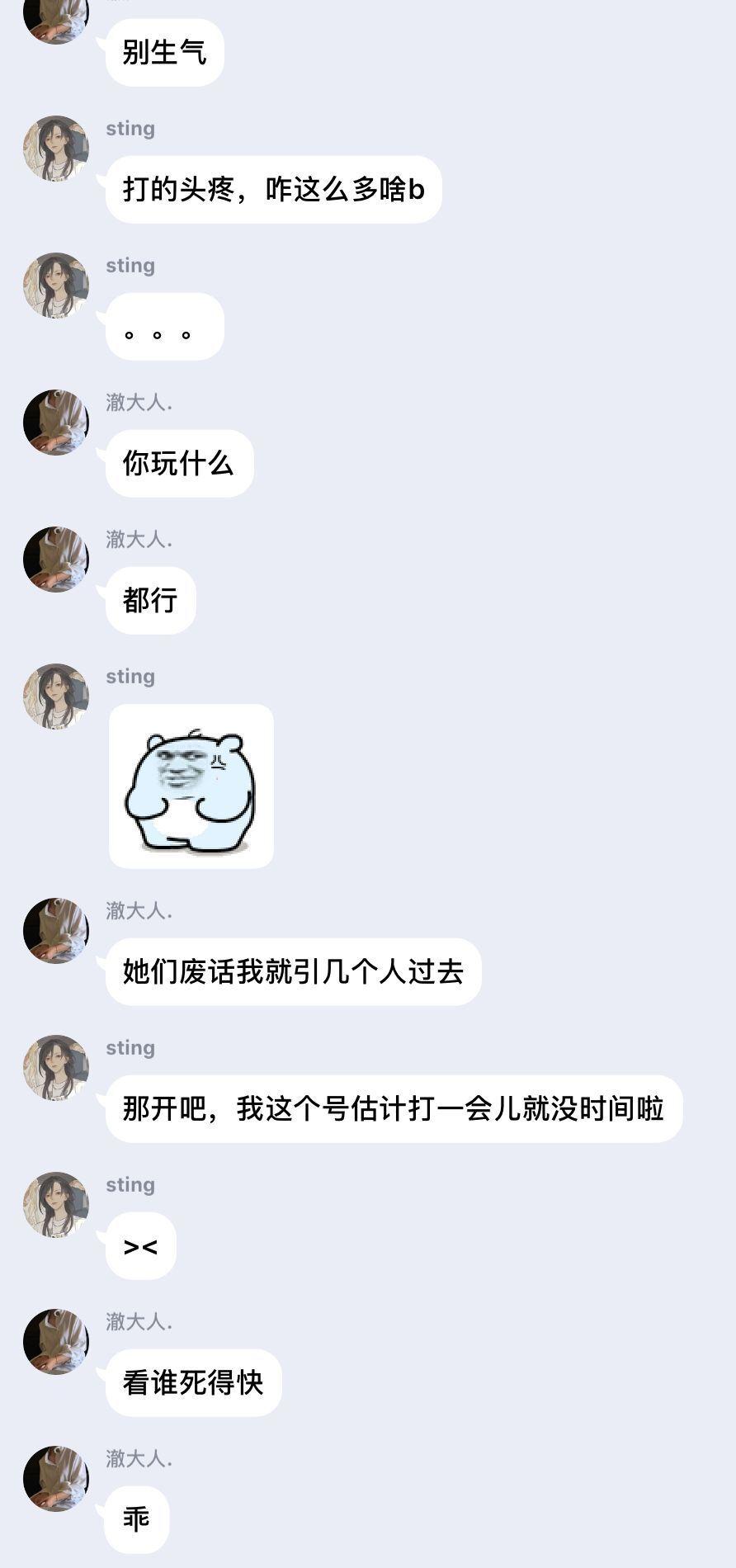Open sting's avatar beside the "><" message

pyautogui.click(x=55, y=1205)
